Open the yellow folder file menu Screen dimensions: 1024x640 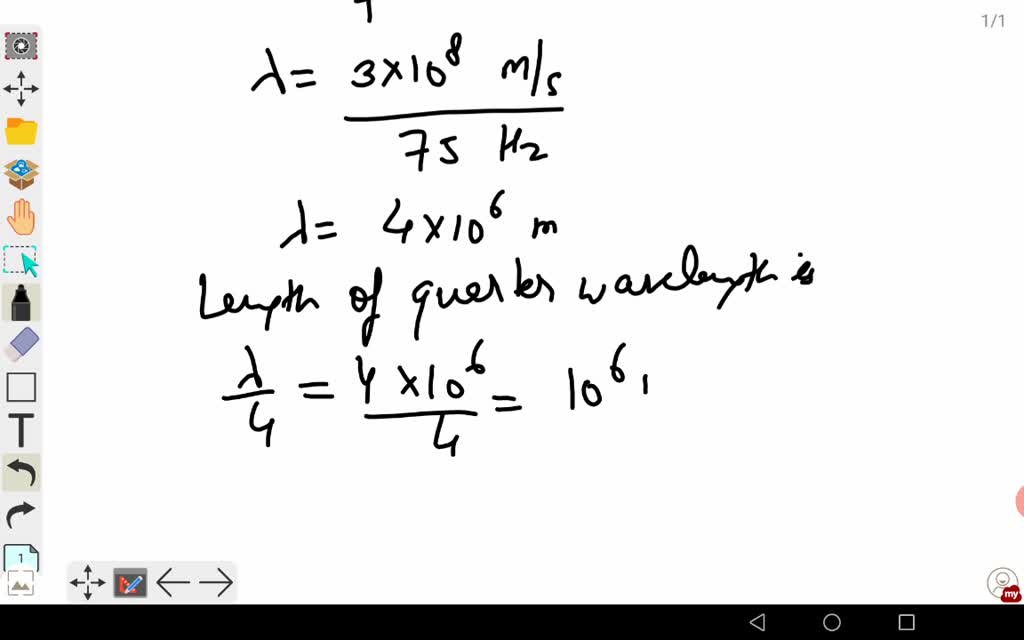(x=21, y=131)
